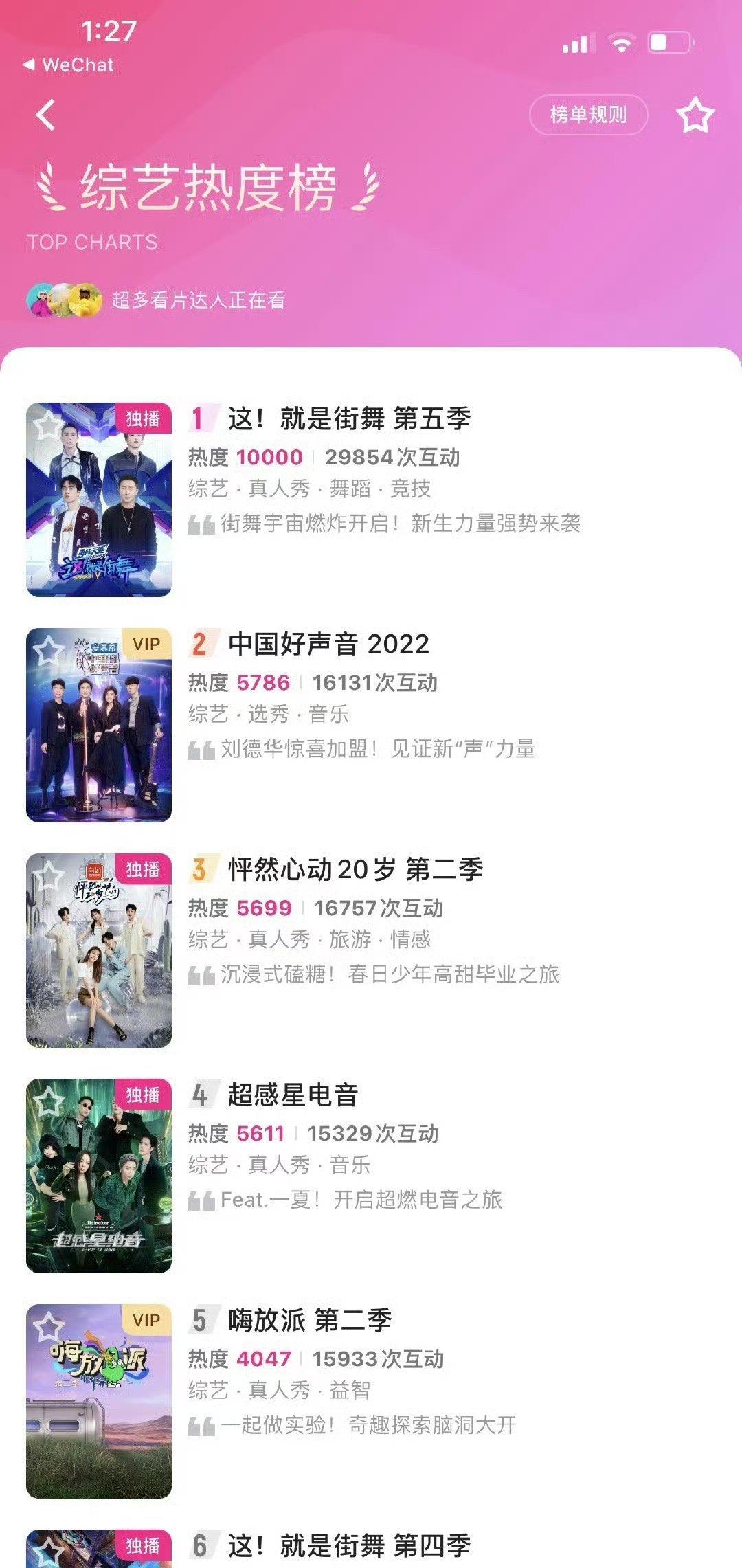Favorite 怦然心动20岁 第二季 via poster star
Viewport: 742px width, 1568px height.
tap(48, 875)
